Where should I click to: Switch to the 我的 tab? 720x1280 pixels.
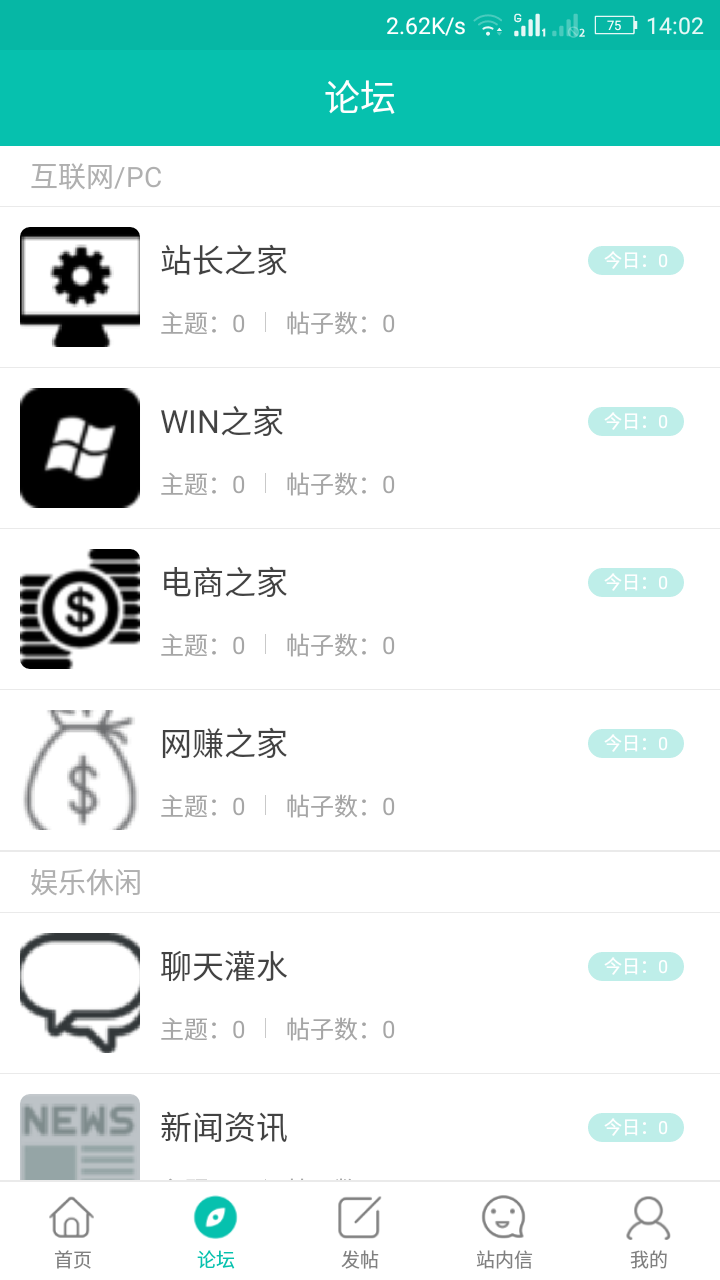648,1230
